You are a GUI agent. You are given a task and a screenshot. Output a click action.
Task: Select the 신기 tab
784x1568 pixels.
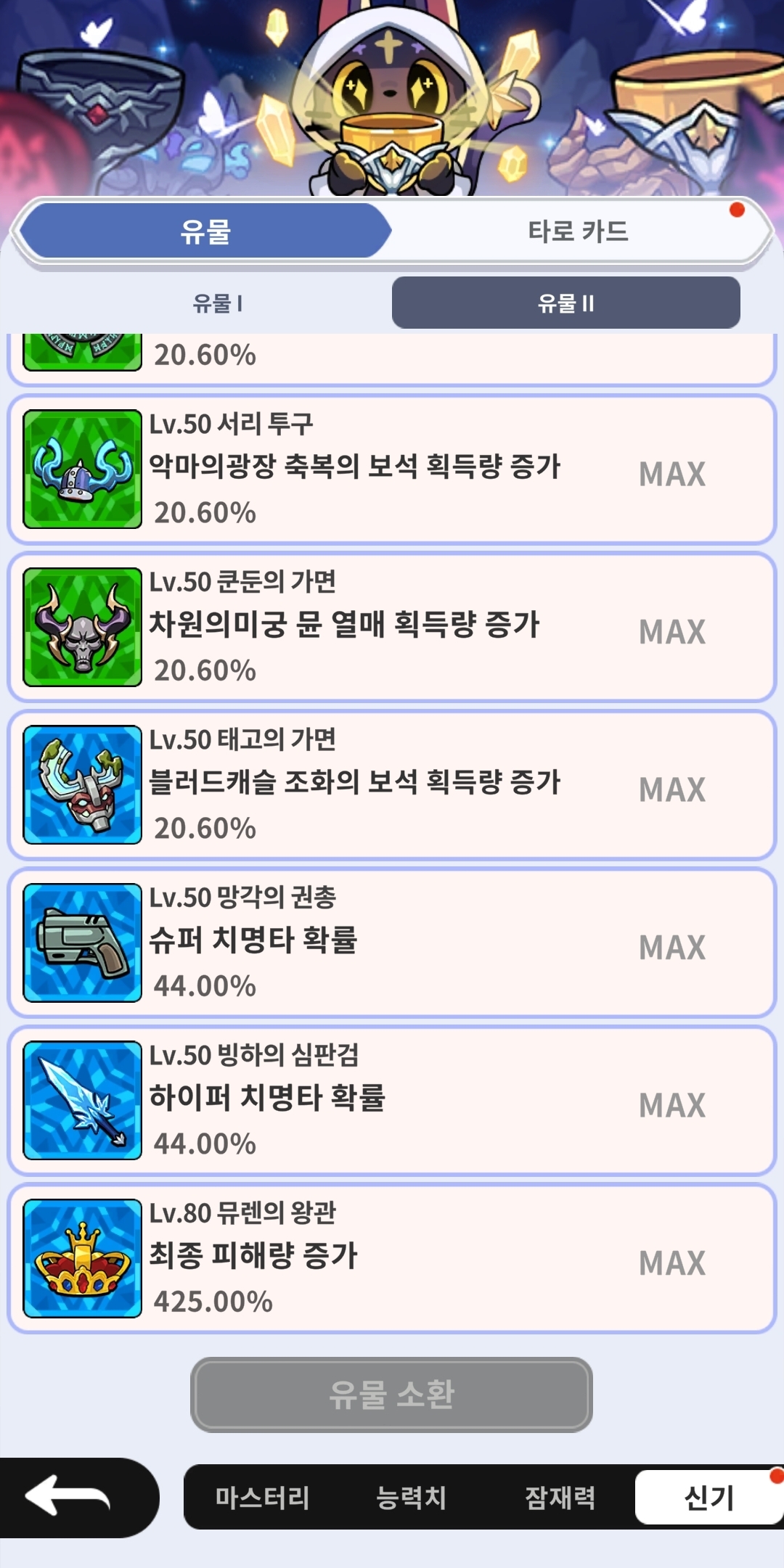(709, 1497)
